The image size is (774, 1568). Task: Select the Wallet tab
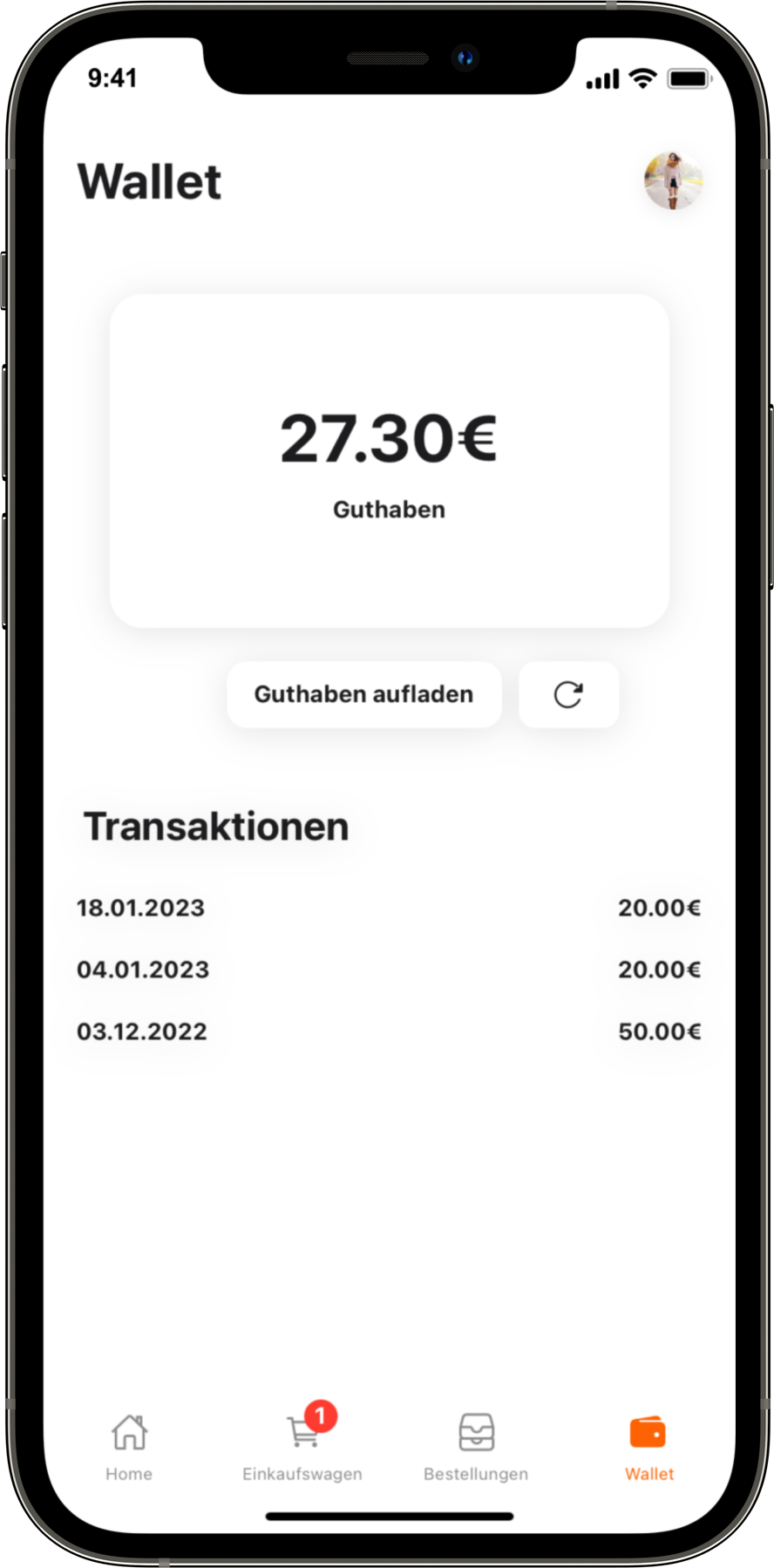coord(648,1447)
